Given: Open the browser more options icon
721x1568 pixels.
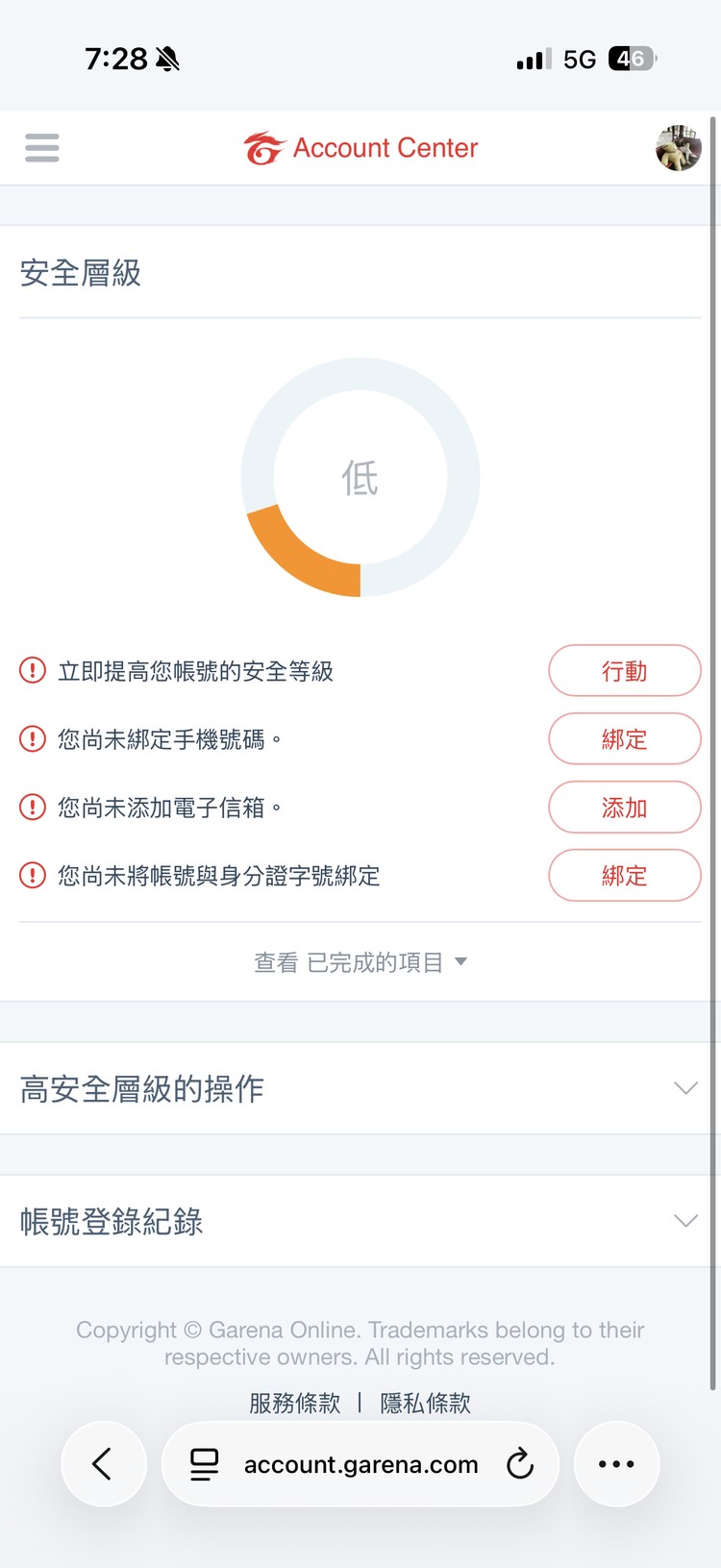Looking at the screenshot, I should pos(615,1463).
